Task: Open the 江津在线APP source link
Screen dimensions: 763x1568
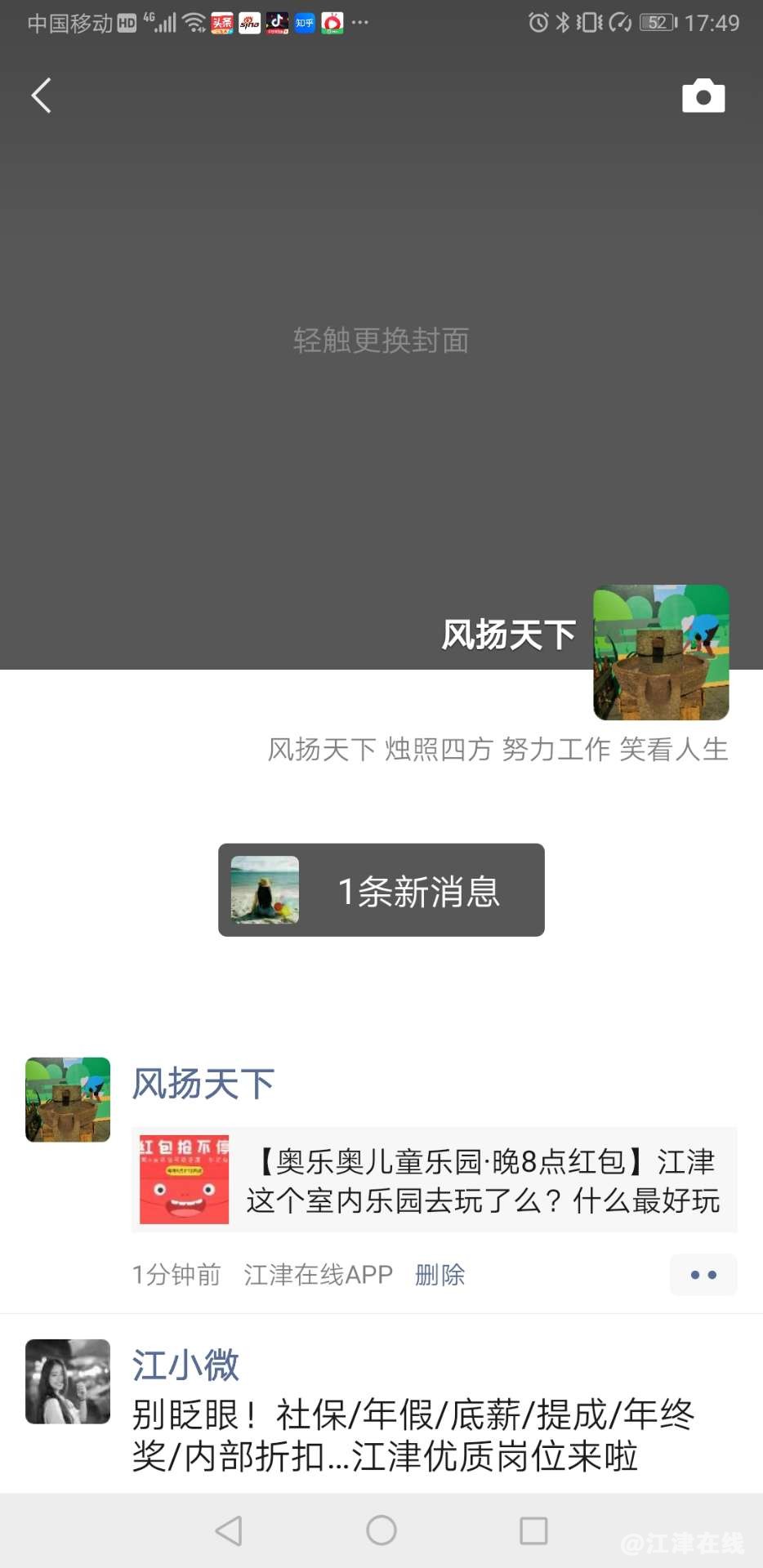Action: tap(318, 1274)
